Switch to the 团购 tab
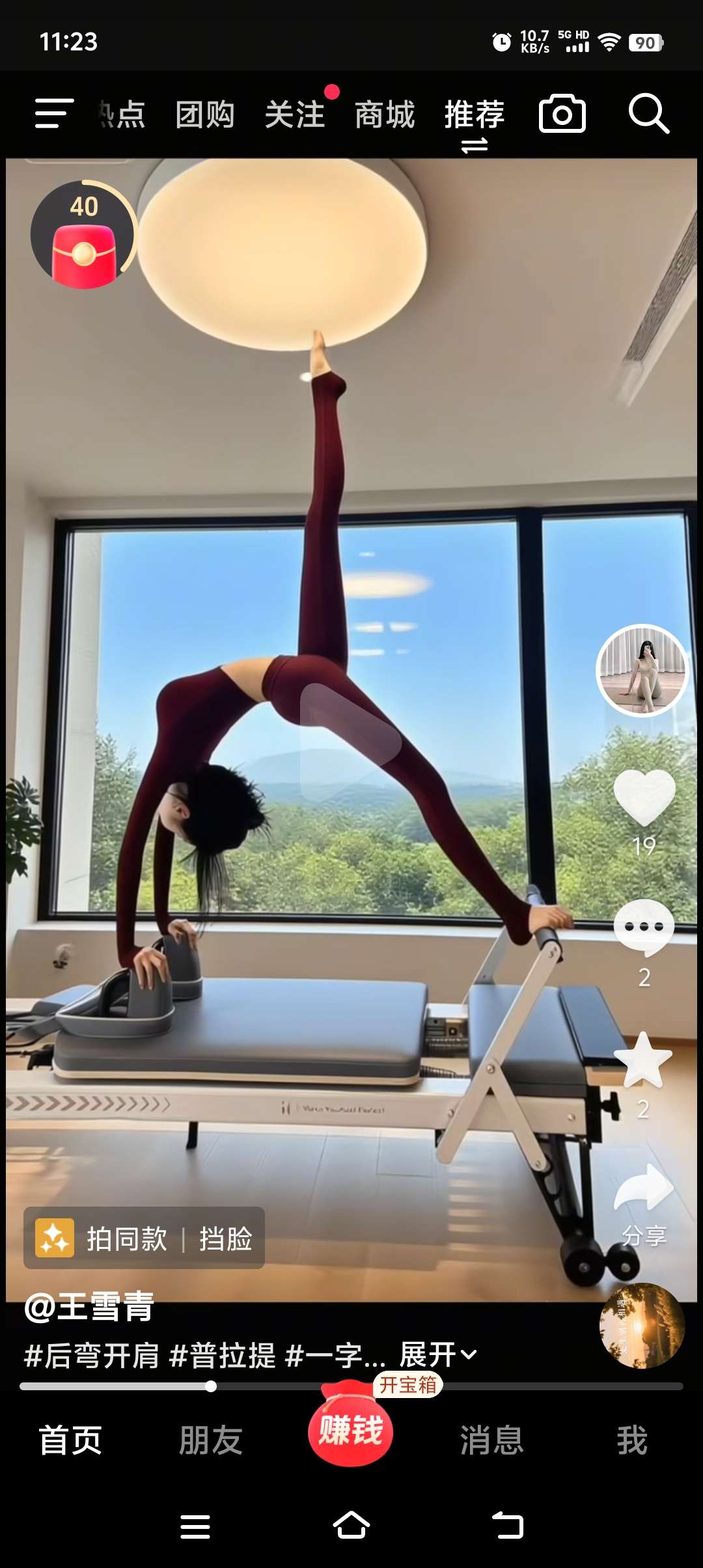This screenshot has height=1568, width=703. tap(204, 115)
